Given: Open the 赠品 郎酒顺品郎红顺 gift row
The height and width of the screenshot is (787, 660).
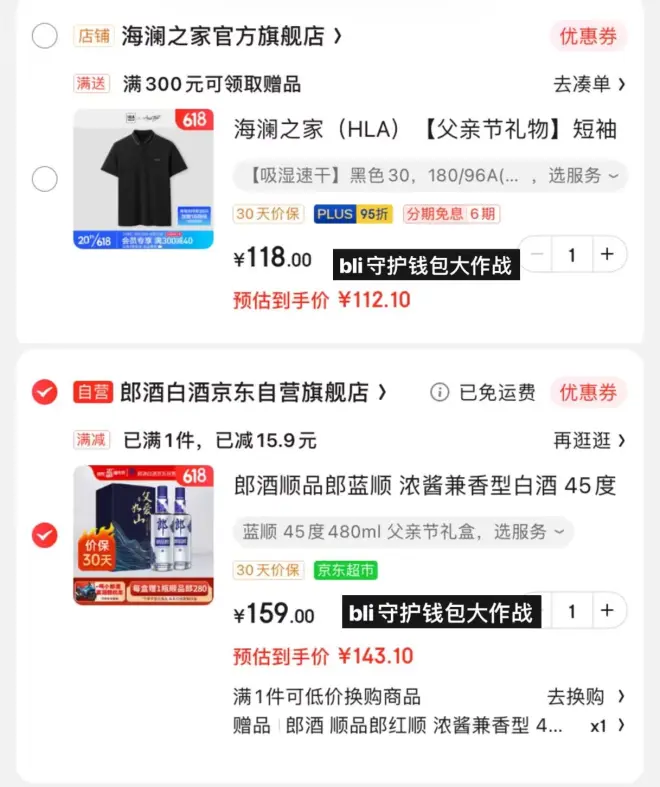Looking at the screenshot, I should click(430, 726).
